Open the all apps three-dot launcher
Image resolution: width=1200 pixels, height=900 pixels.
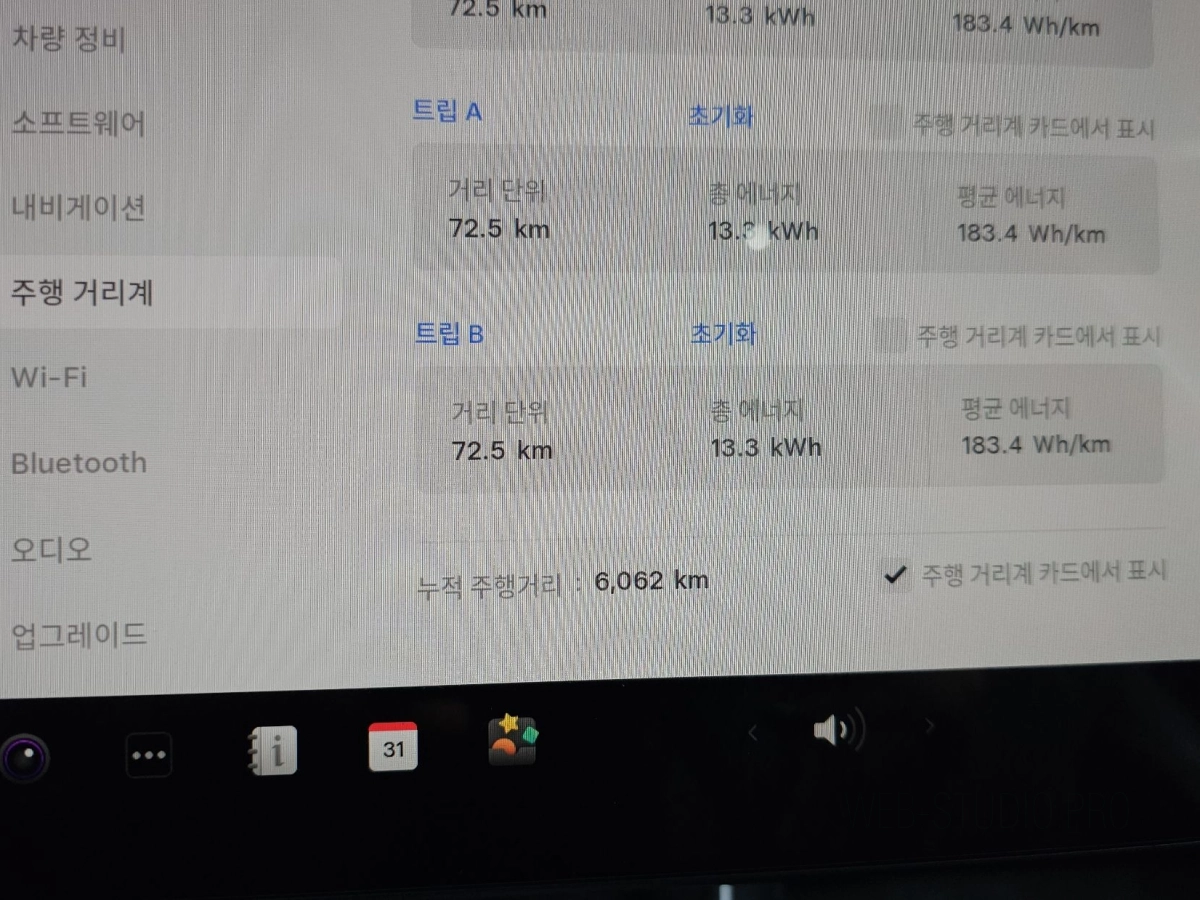point(149,755)
